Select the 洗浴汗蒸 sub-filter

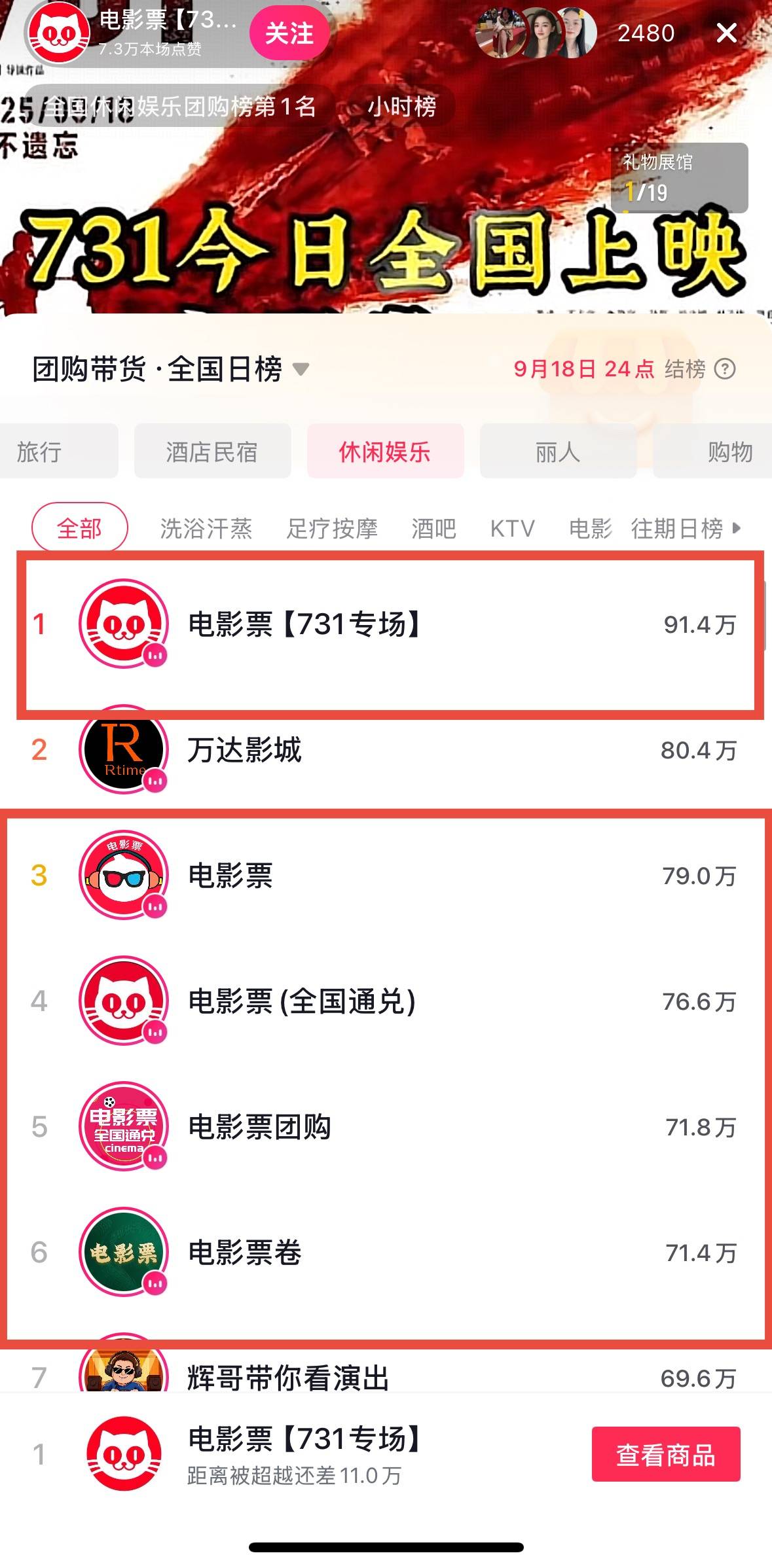tap(206, 528)
